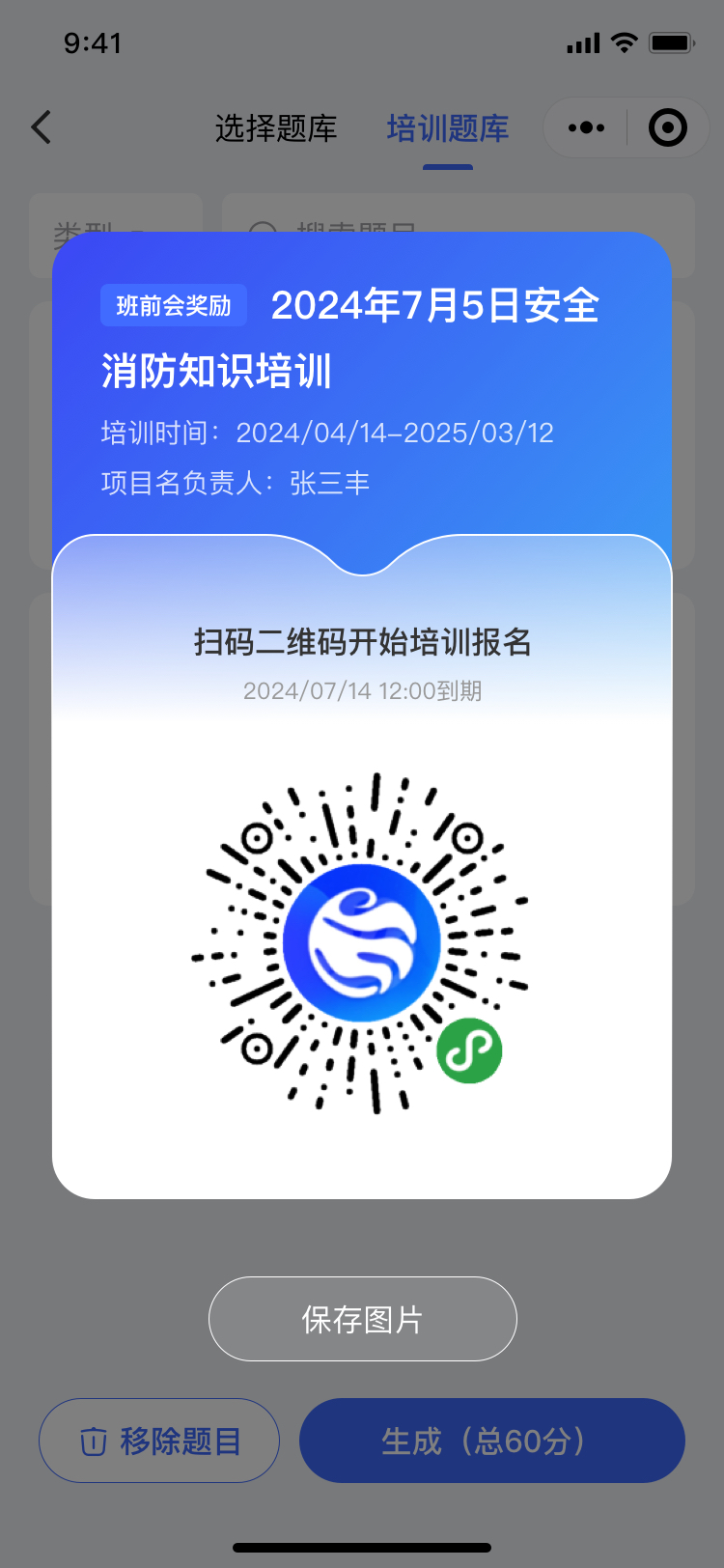Close the mini program via the circle icon
This screenshot has height=1568, width=724.
pos(668,127)
